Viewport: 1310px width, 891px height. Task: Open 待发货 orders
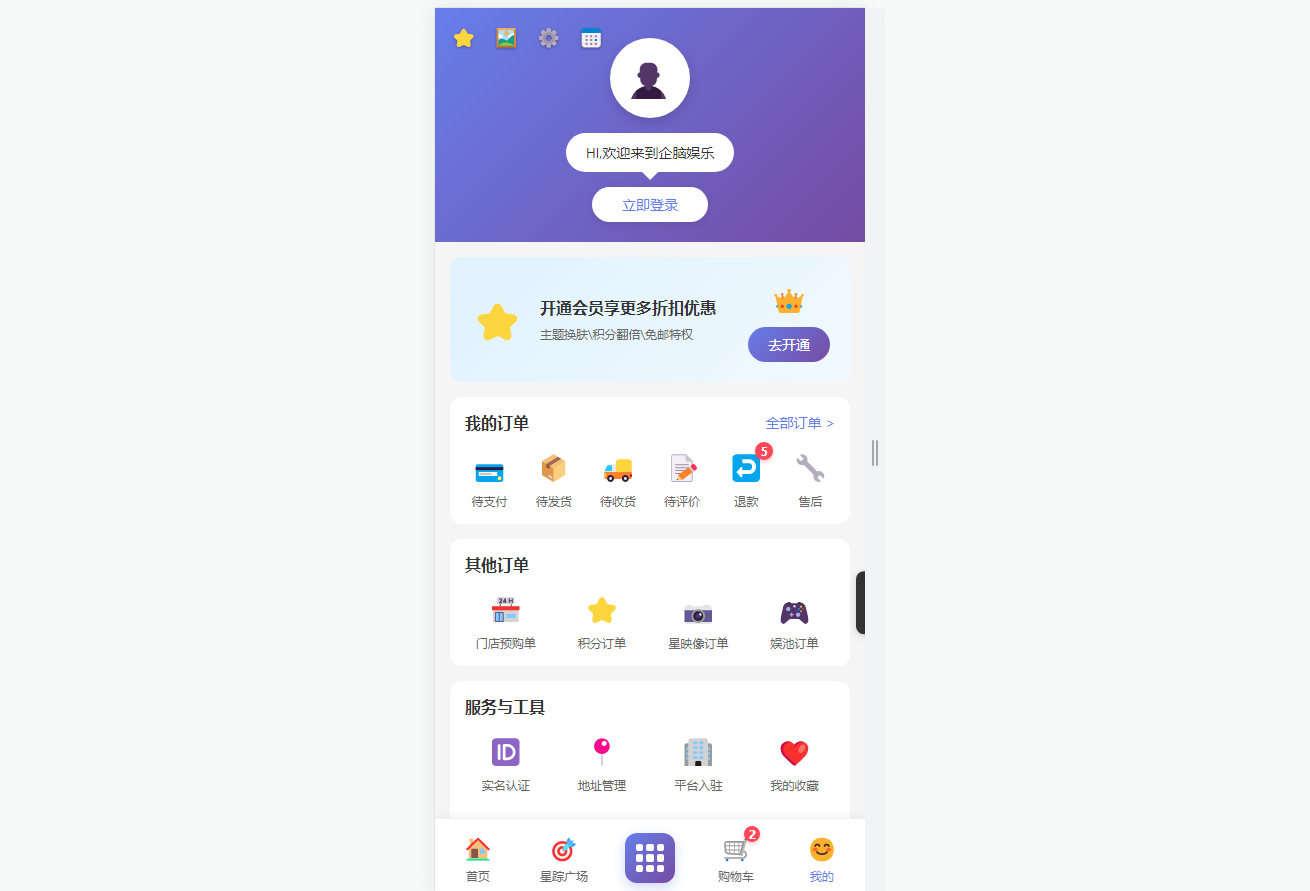tap(553, 481)
